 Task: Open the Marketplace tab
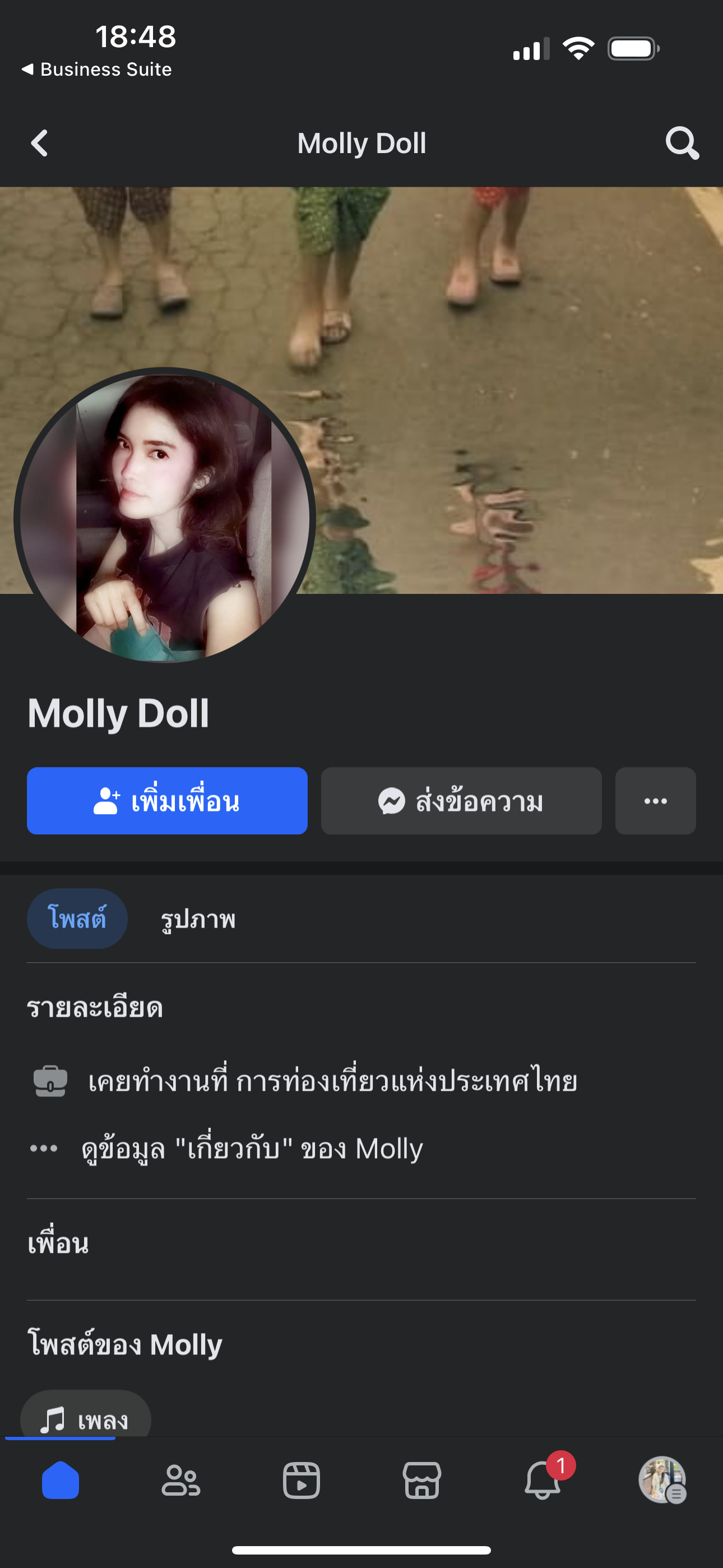coord(421,1481)
